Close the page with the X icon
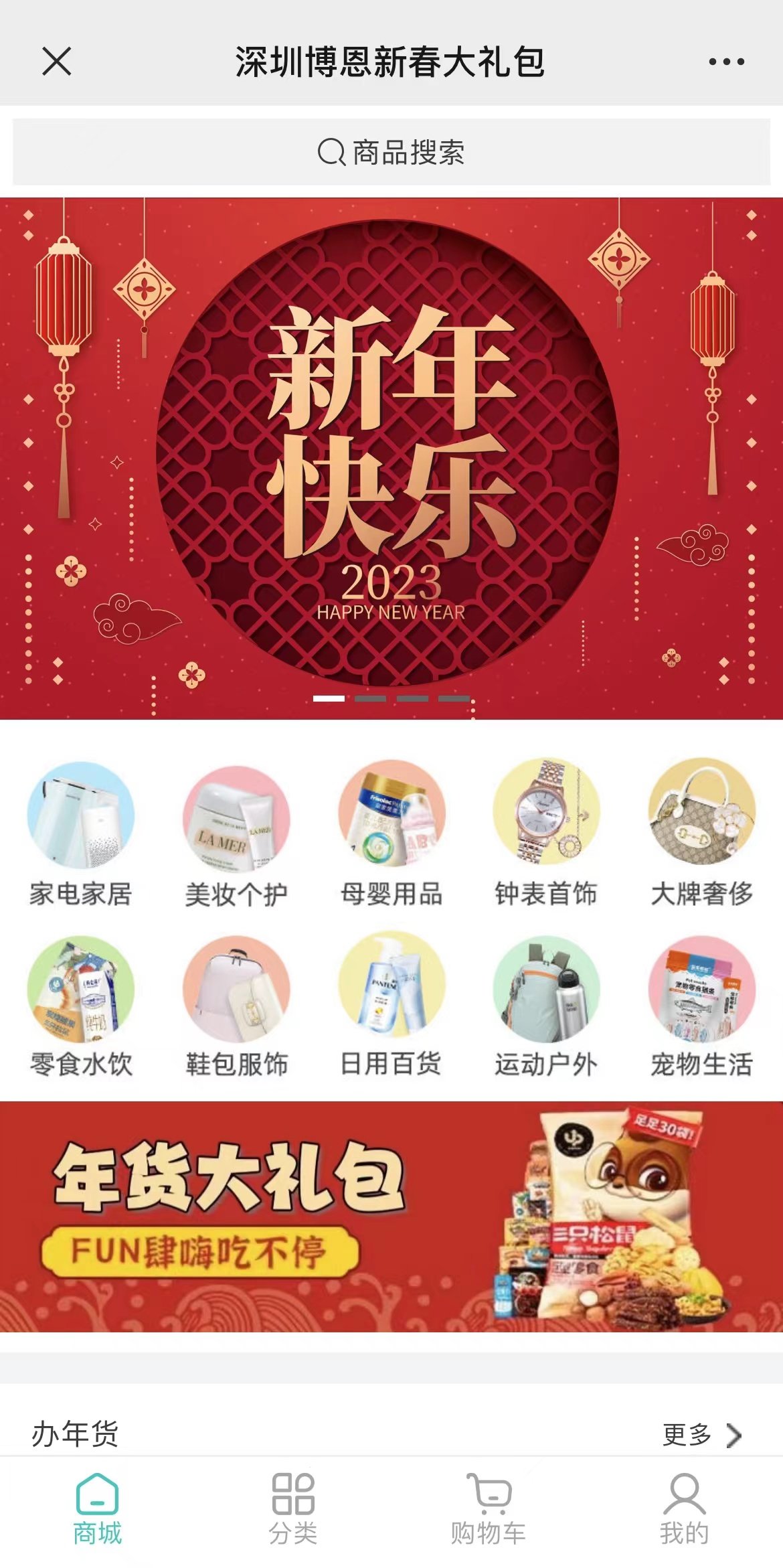Viewport: 783px width, 1568px height. [x=57, y=62]
